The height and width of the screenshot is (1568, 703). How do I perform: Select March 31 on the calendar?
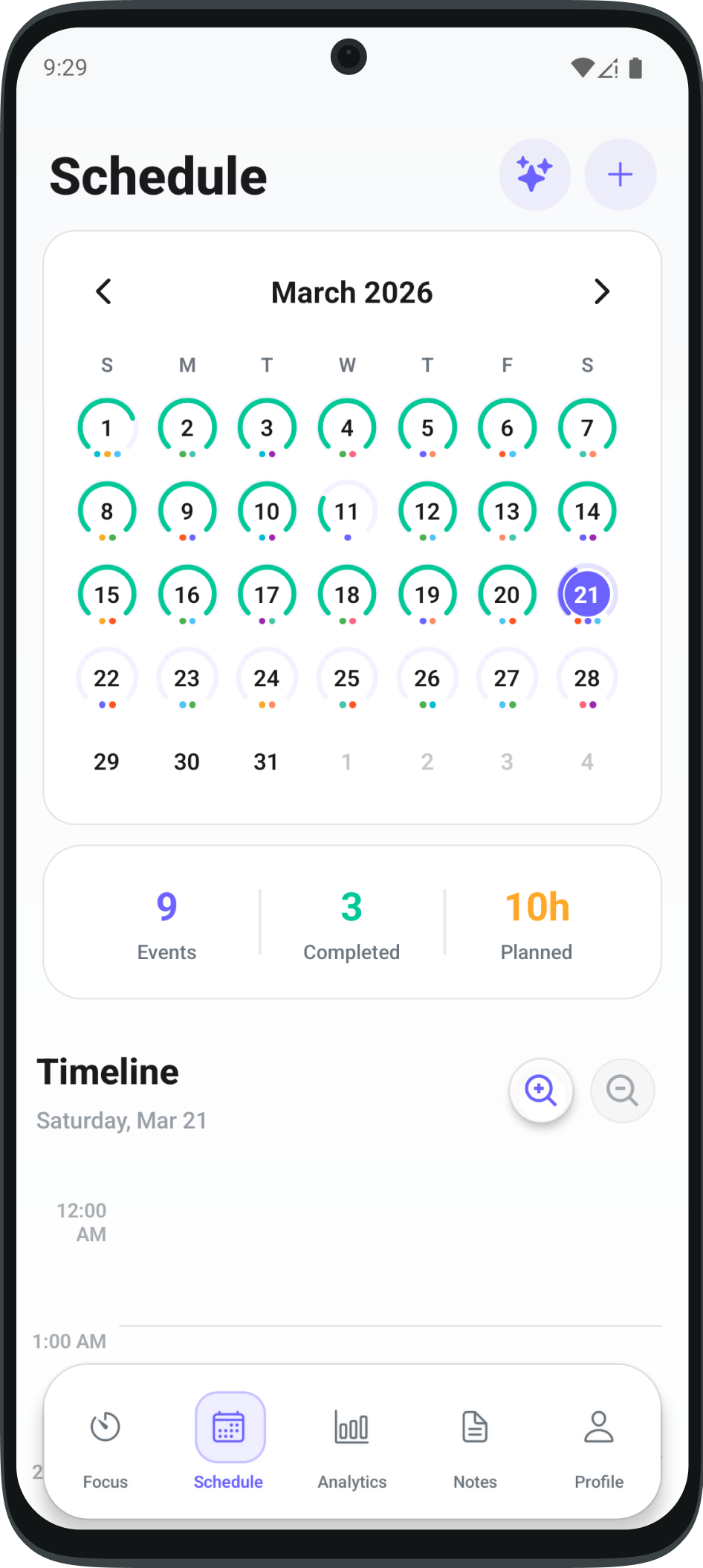(x=267, y=761)
